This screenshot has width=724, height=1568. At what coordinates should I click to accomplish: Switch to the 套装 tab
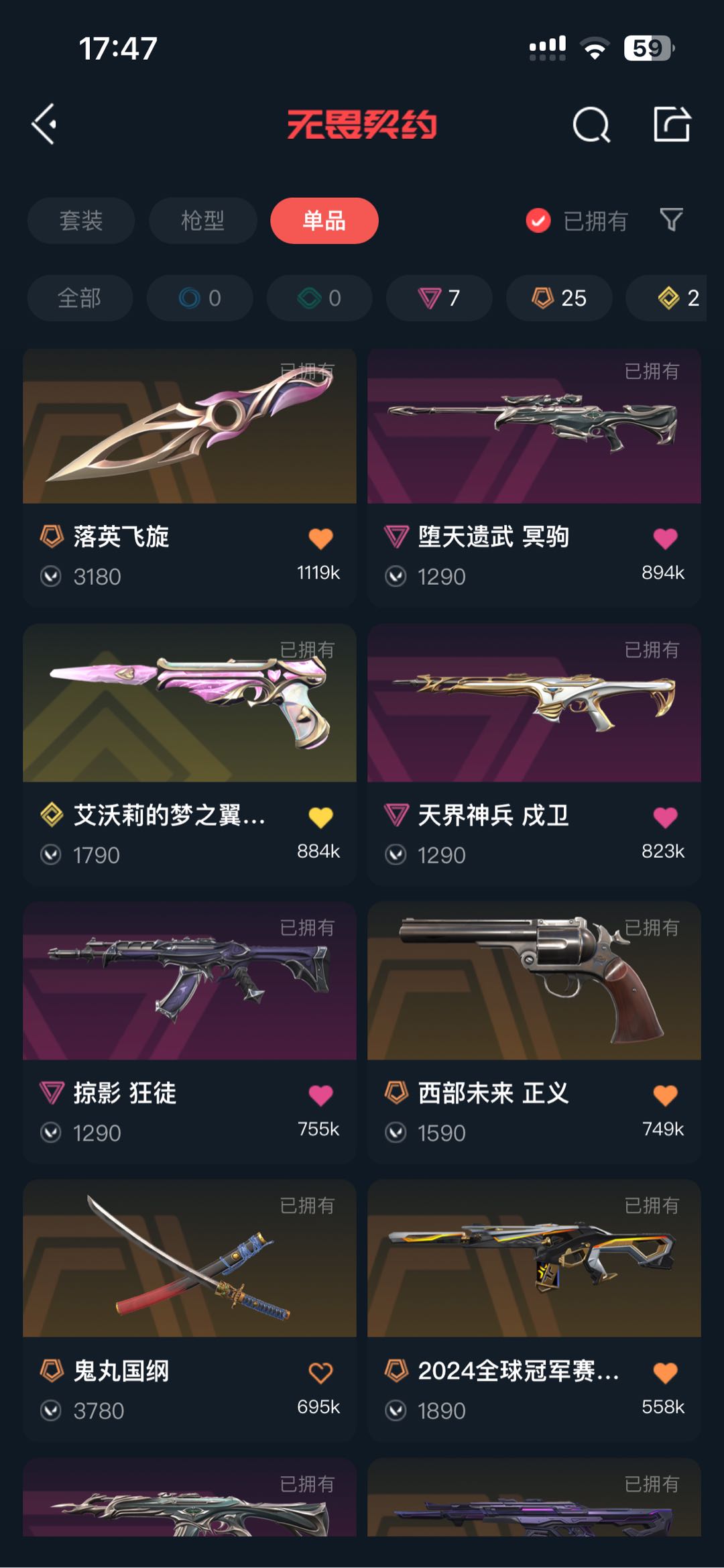(x=81, y=221)
